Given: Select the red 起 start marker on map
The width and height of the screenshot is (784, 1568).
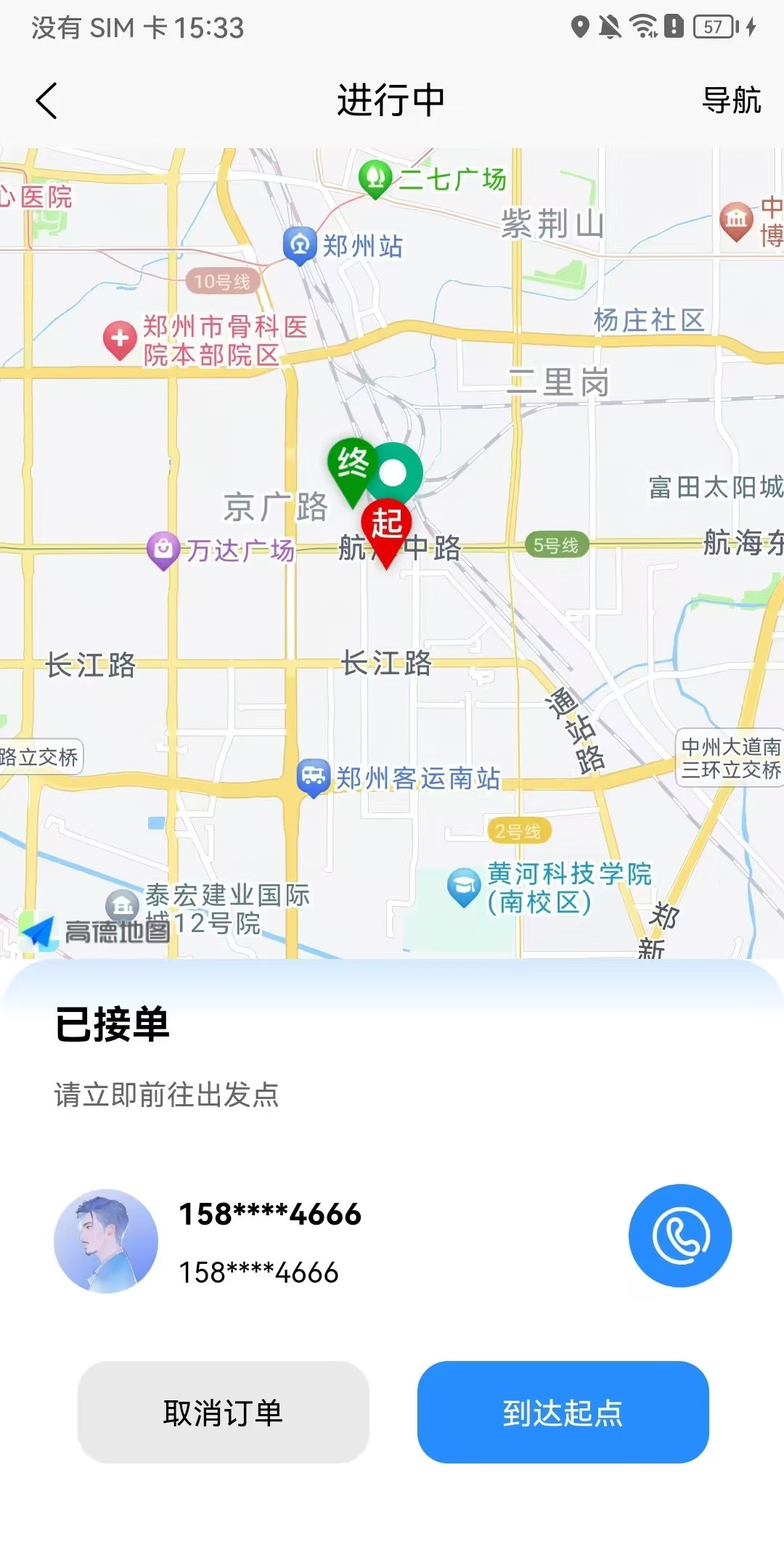Looking at the screenshot, I should 386,526.
